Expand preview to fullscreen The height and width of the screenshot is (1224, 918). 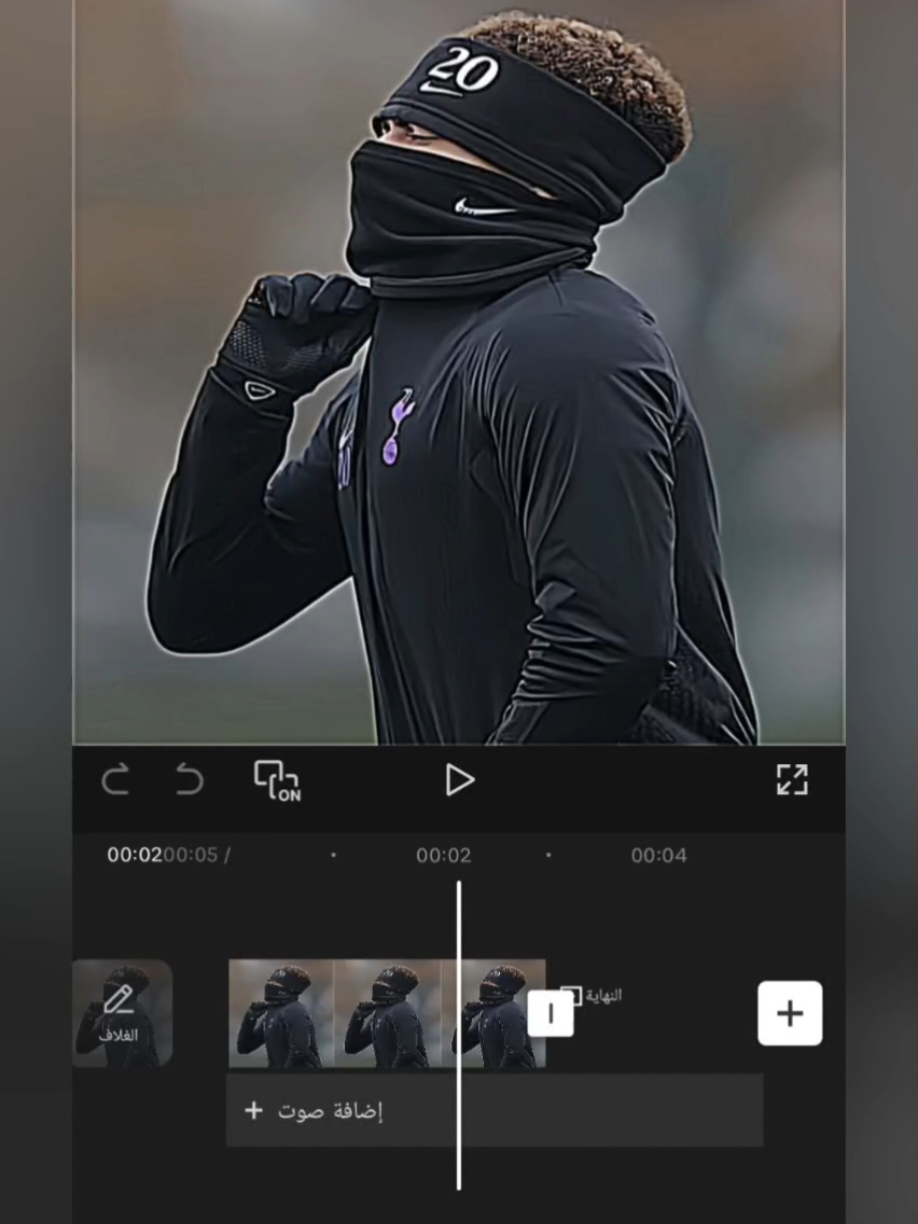click(x=792, y=780)
